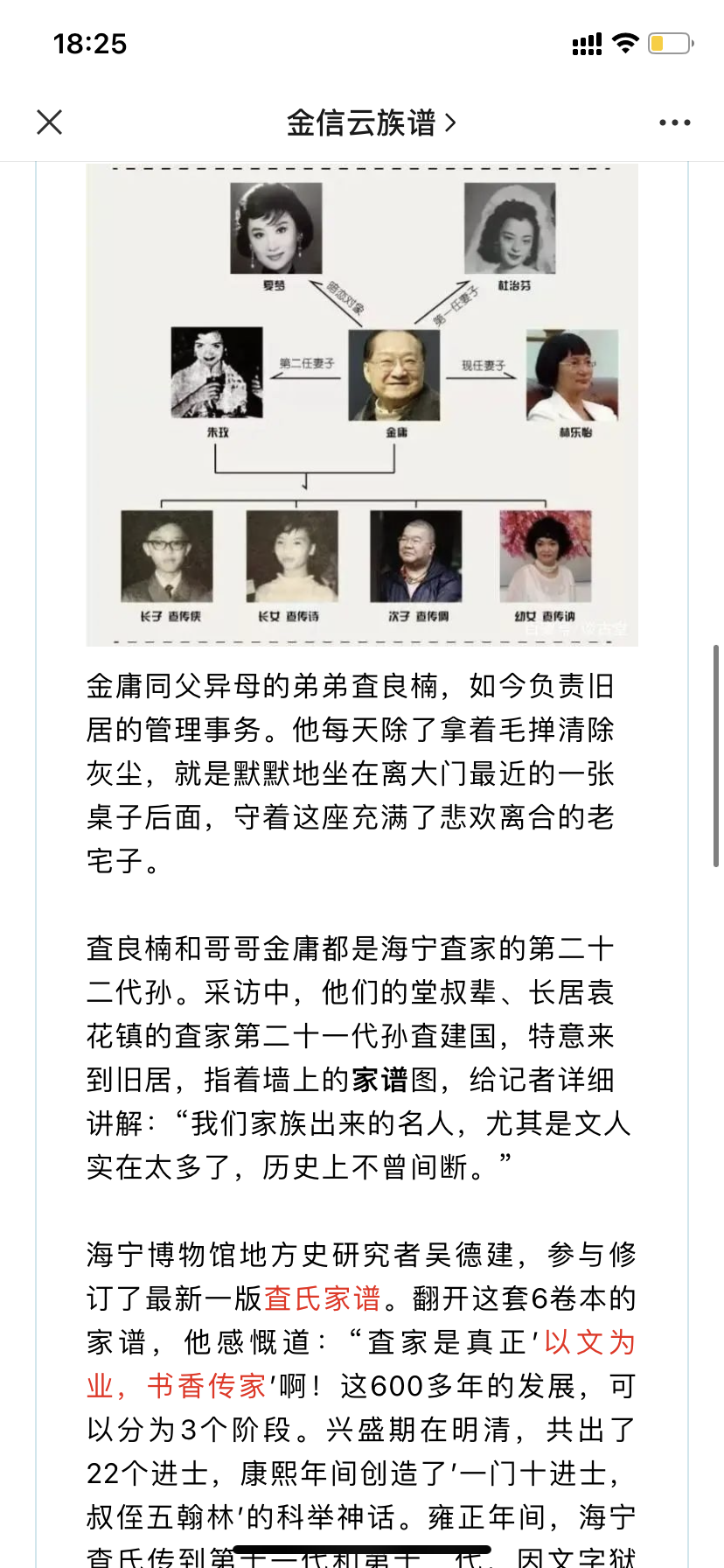View the Jin Yong family tree image
The width and height of the screenshot is (724, 1568).
(x=362, y=404)
